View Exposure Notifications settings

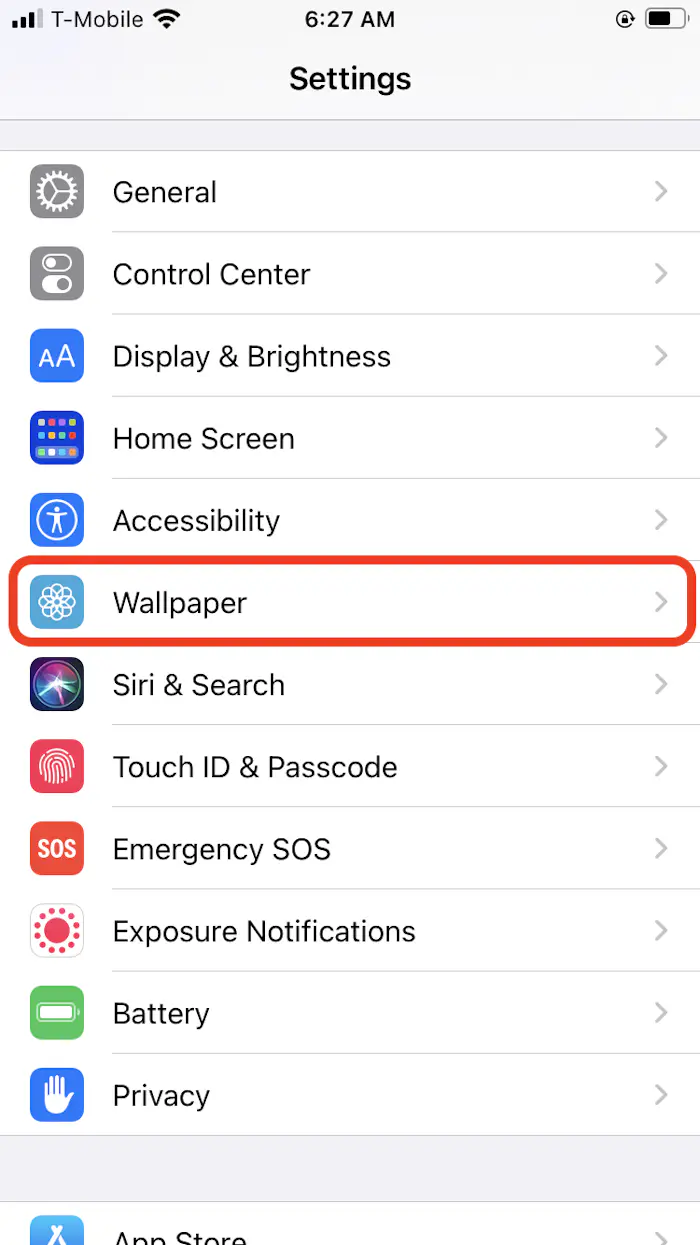(350, 931)
